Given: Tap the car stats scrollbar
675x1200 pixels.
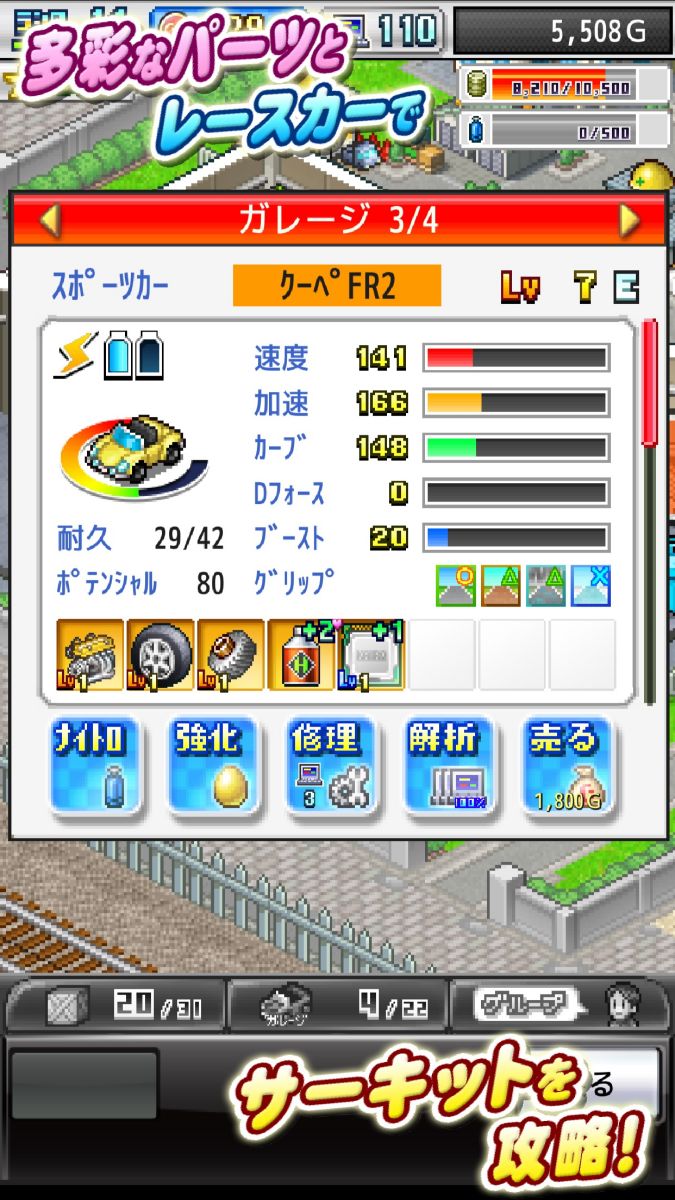Looking at the screenshot, I should (x=649, y=510).
